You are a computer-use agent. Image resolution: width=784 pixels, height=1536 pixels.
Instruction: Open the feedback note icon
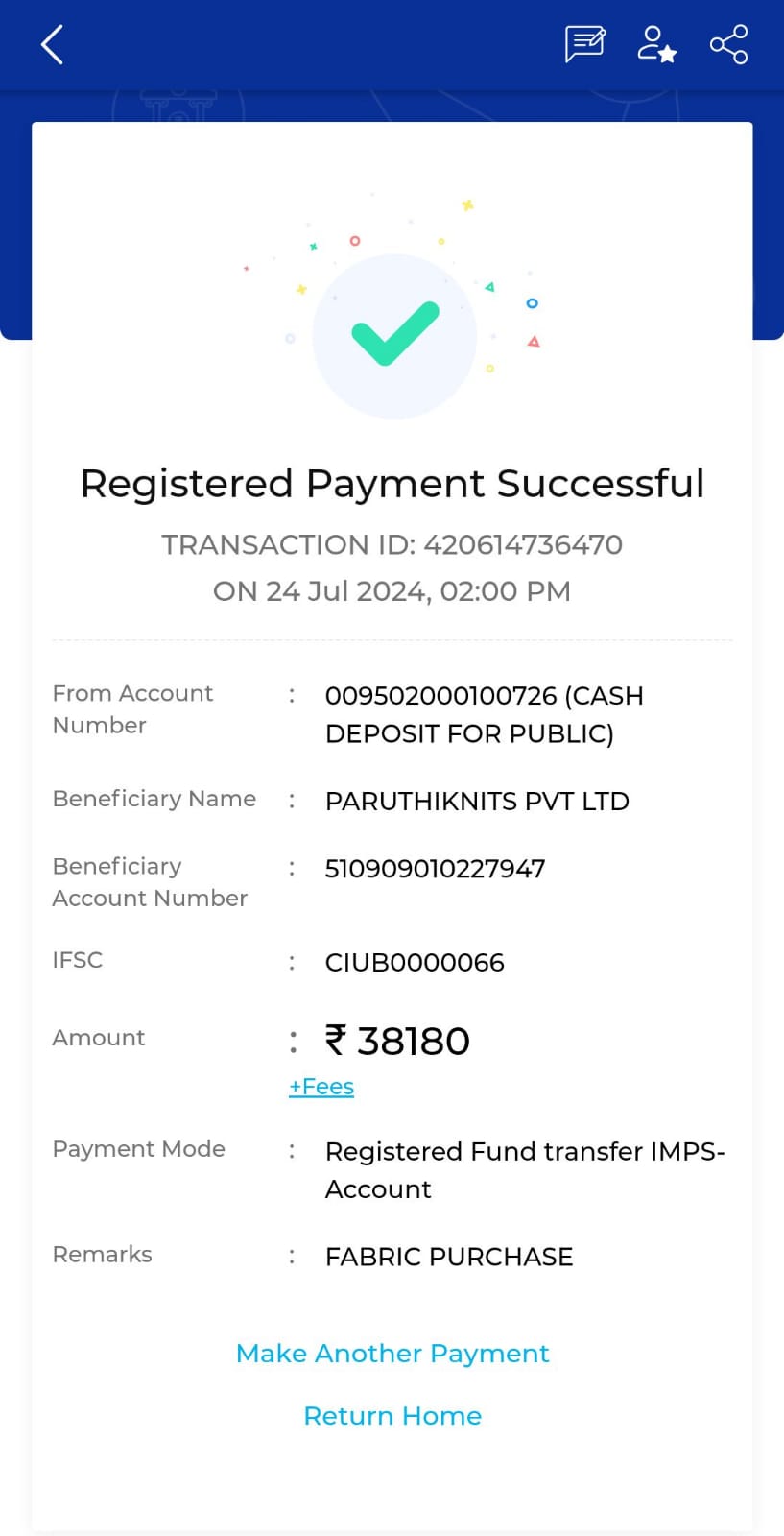584,44
